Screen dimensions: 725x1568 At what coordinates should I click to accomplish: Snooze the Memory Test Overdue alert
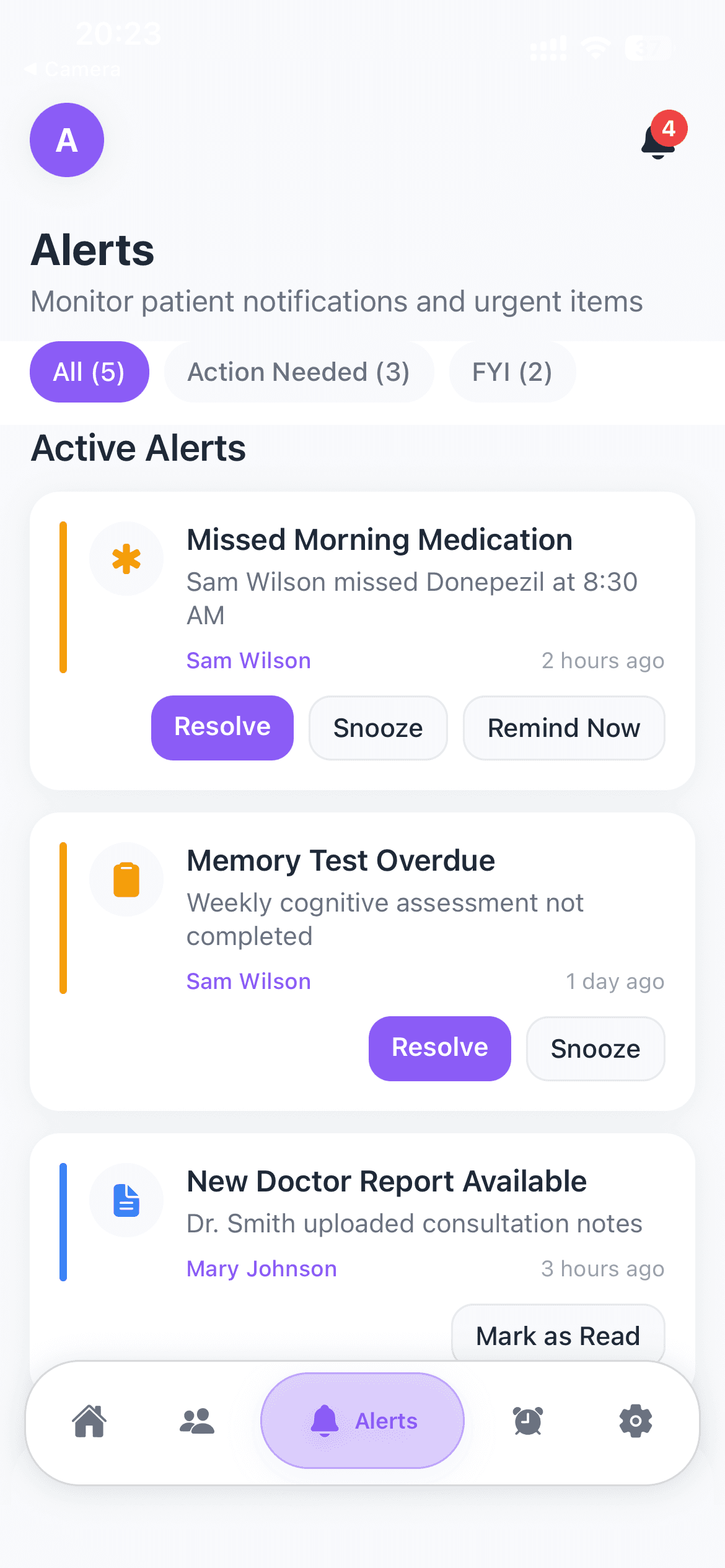[x=595, y=1048]
